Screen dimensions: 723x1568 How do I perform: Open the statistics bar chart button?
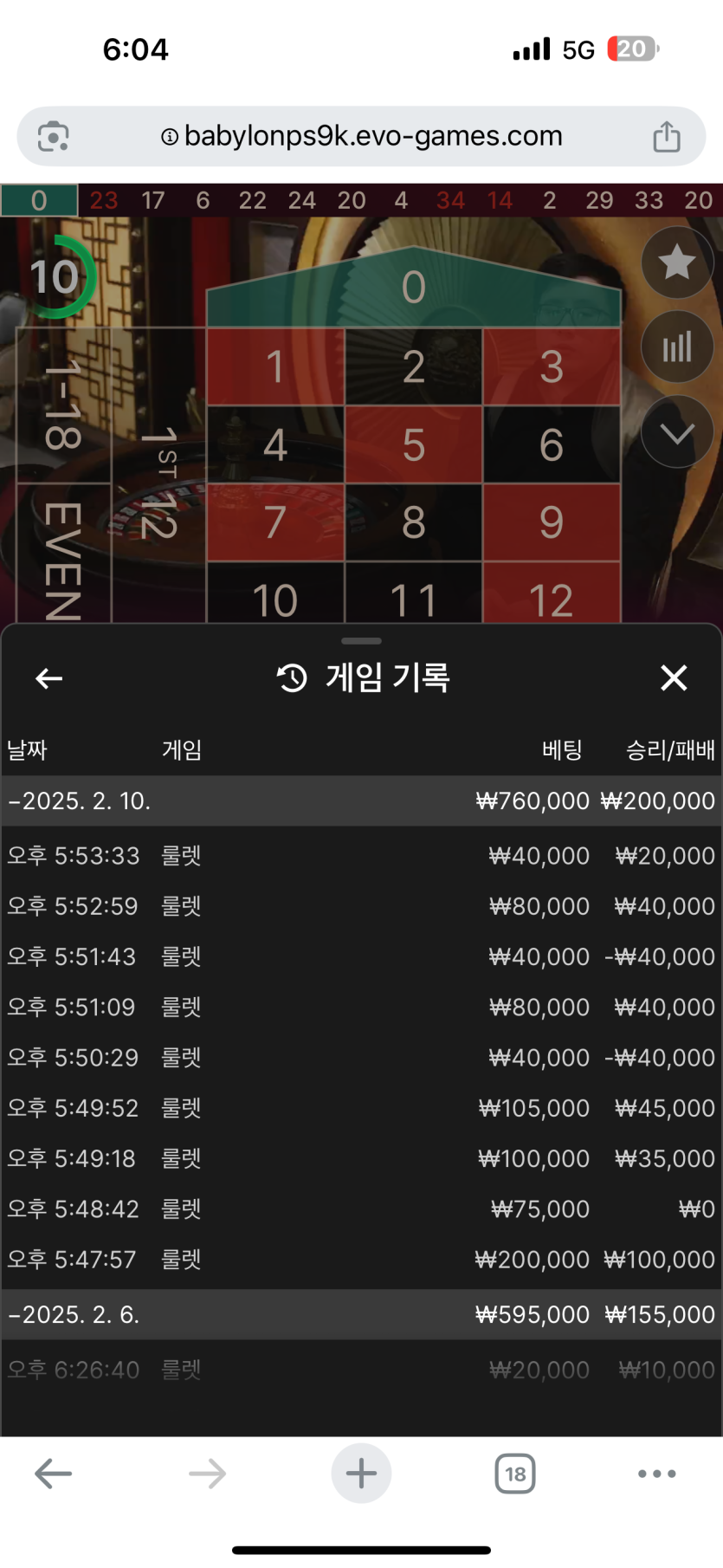pyautogui.click(x=676, y=347)
